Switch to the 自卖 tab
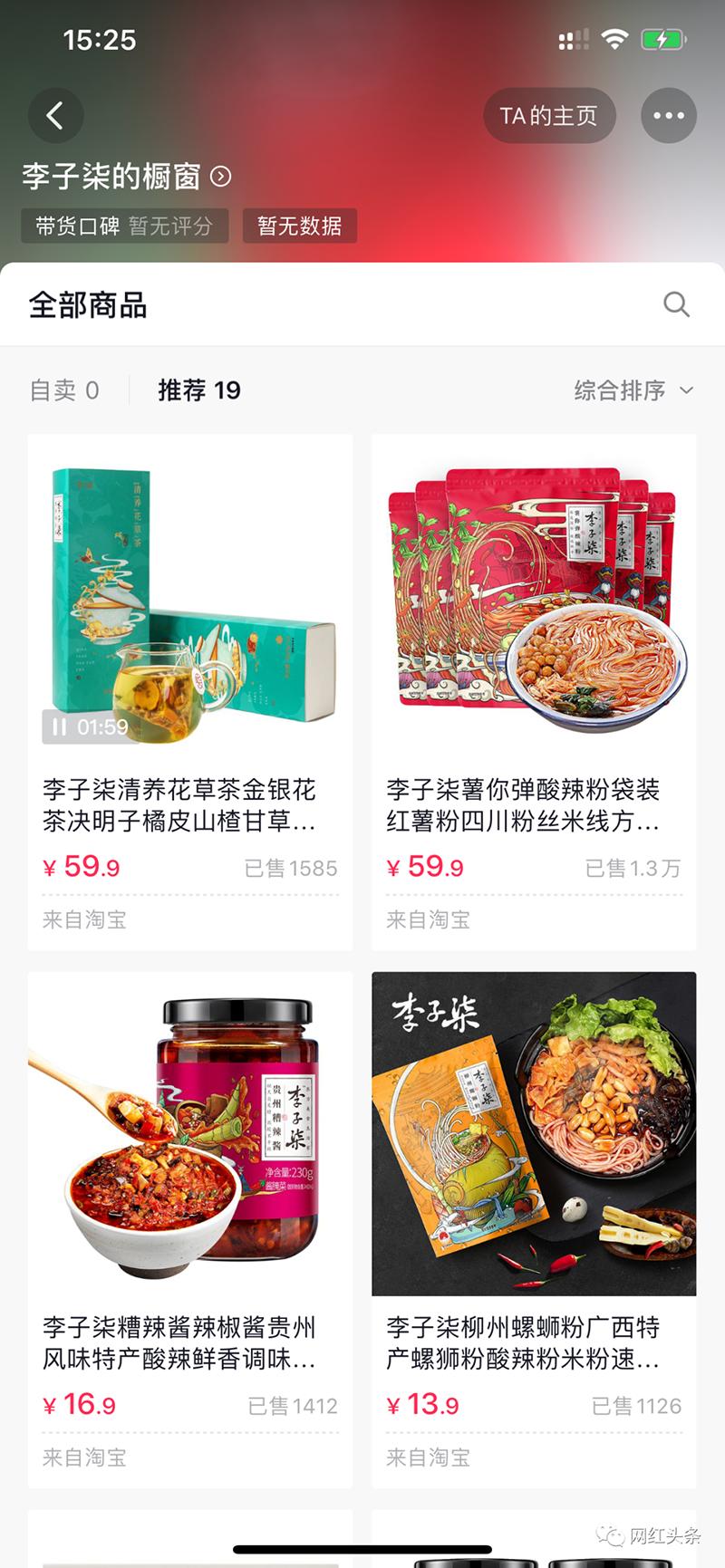This screenshot has width=725, height=1568. point(64,390)
